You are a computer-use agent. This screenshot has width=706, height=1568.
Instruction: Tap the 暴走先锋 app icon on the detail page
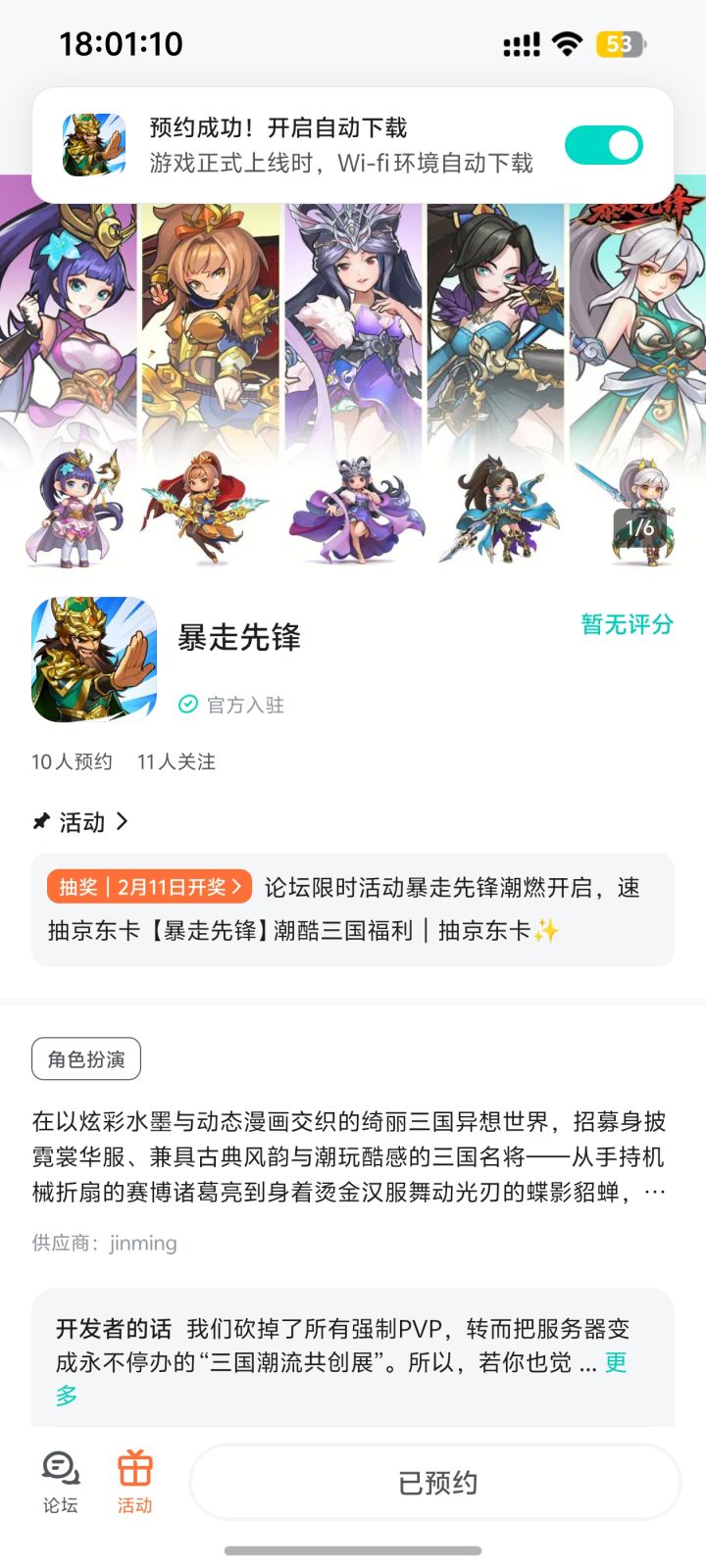[x=93, y=659]
